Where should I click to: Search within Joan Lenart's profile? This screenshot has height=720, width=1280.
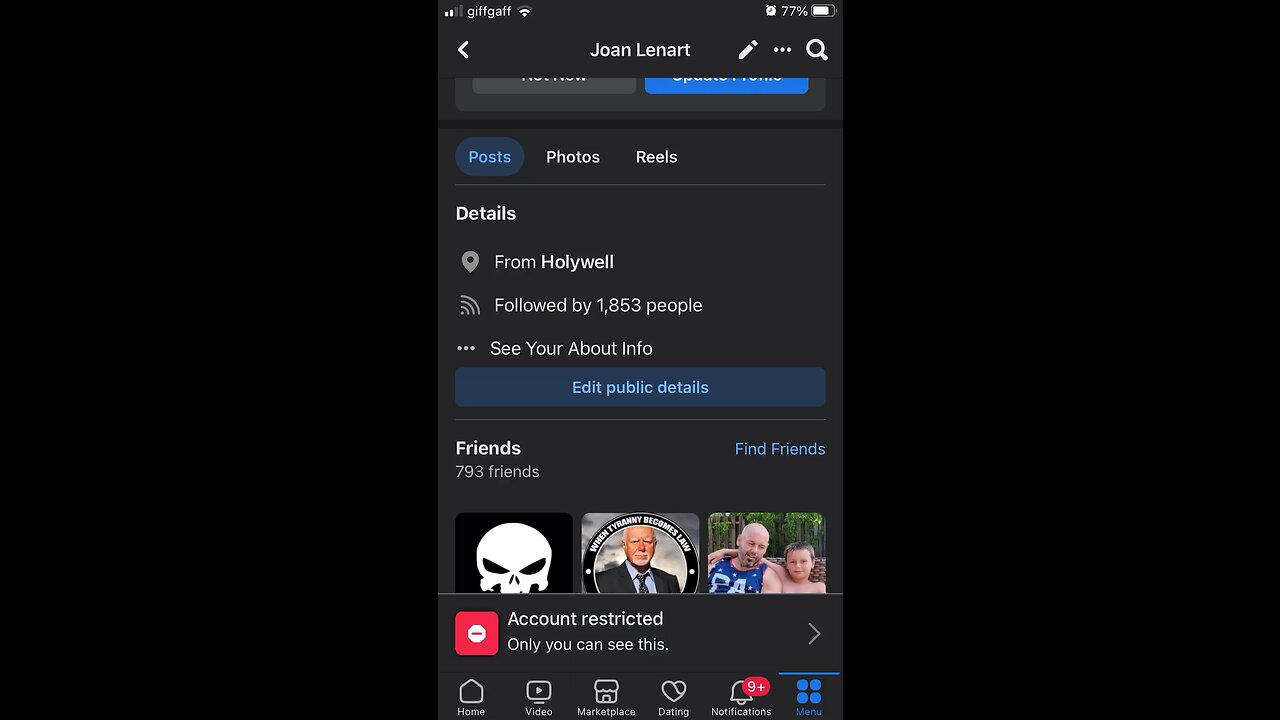point(817,50)
